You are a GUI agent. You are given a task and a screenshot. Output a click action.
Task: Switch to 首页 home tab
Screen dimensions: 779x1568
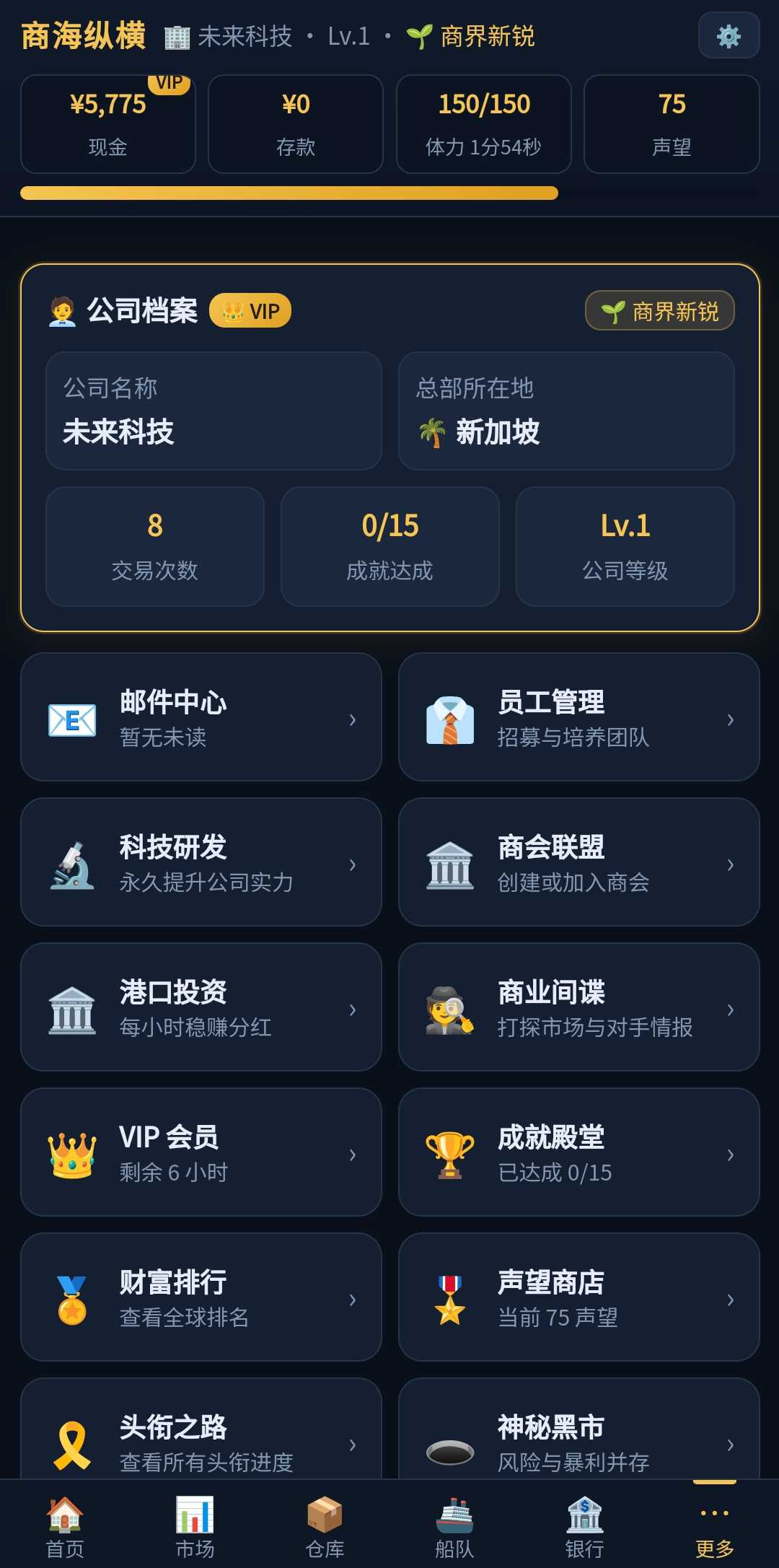[x=65, y=1525]
